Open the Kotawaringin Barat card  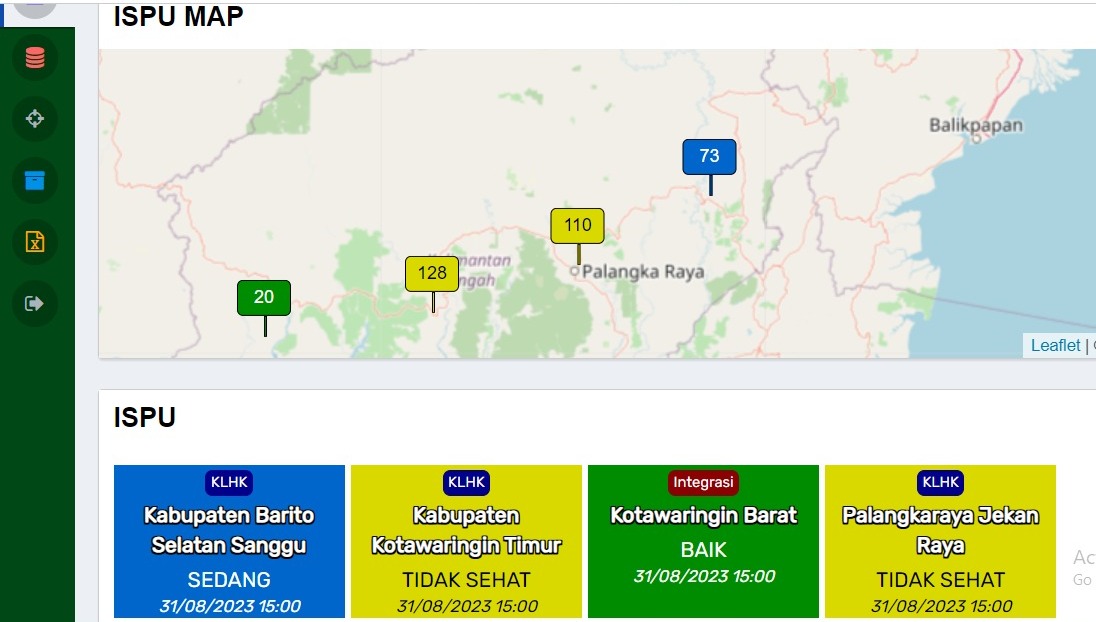(703, 541)
